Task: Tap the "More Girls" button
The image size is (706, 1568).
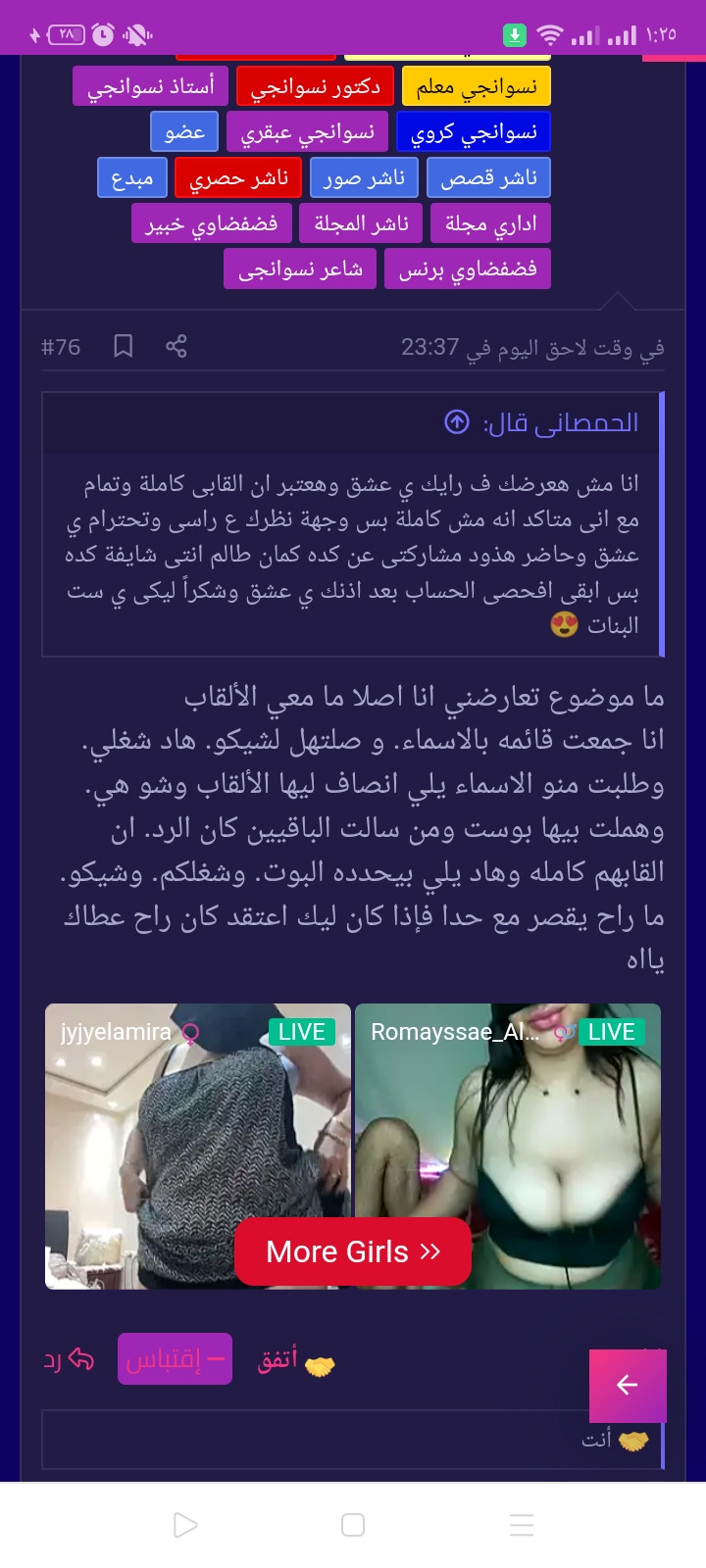Action: [353, 1251]
